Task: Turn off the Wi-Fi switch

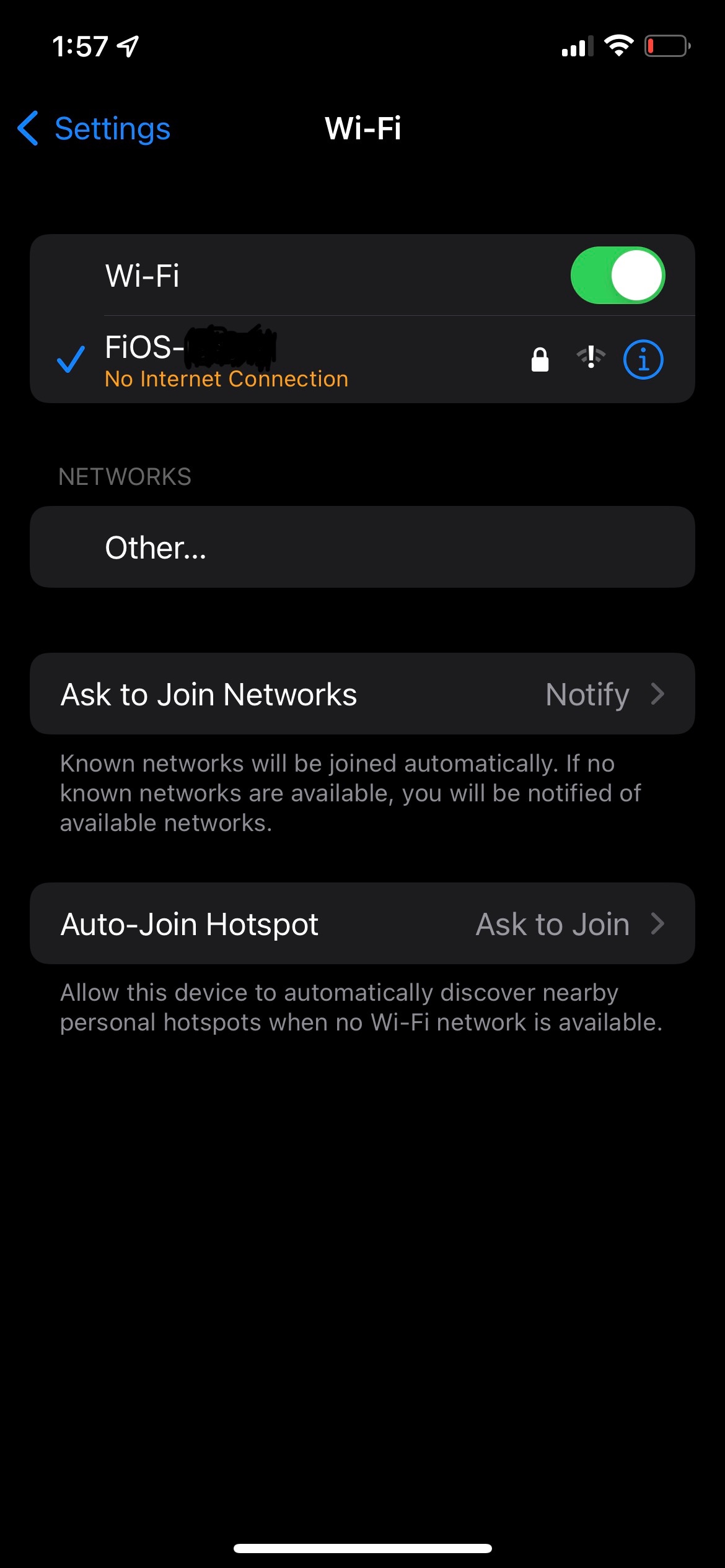Action: [x=617, y=276]
